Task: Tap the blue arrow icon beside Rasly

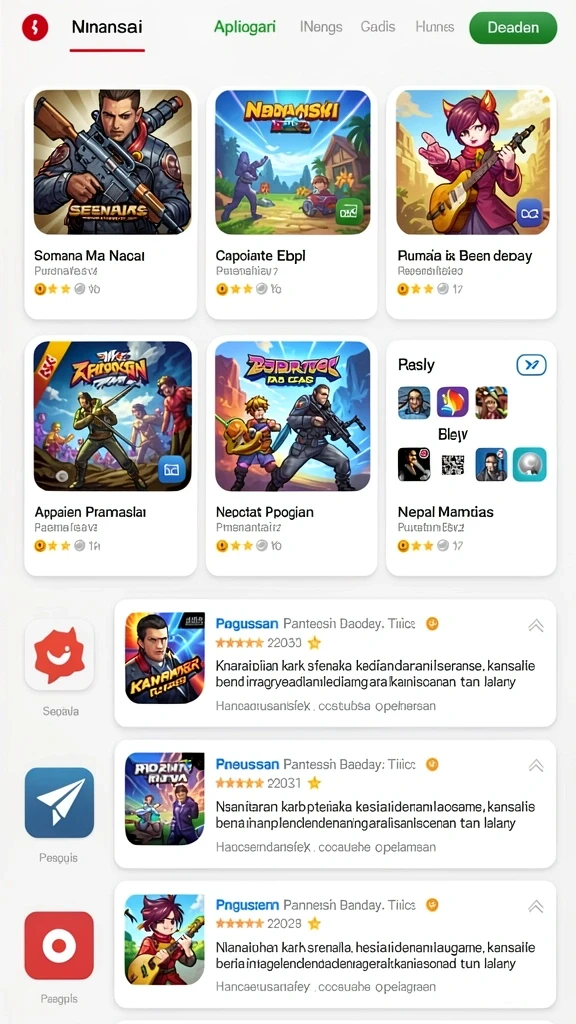Action: 531,365
